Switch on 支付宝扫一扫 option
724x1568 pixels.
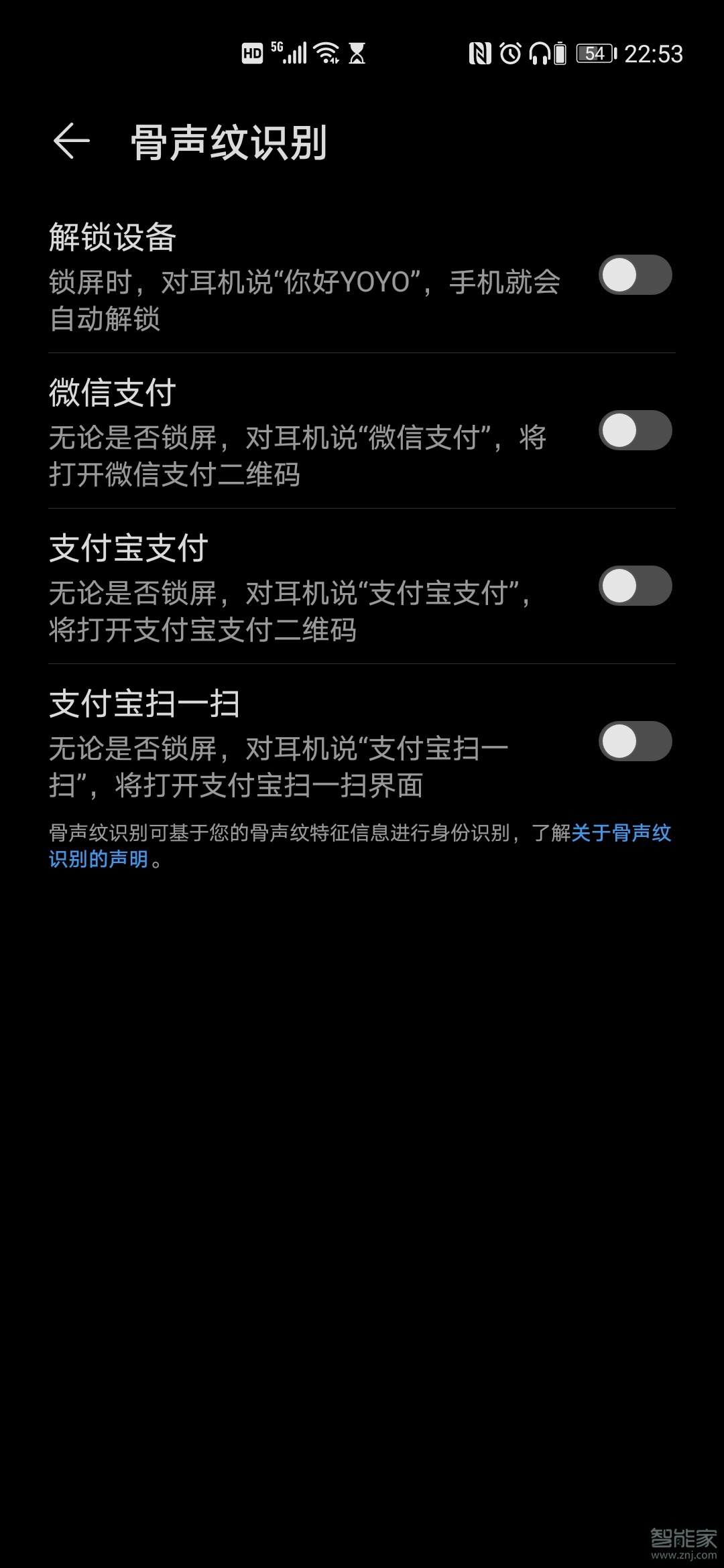tap(635, 741)
